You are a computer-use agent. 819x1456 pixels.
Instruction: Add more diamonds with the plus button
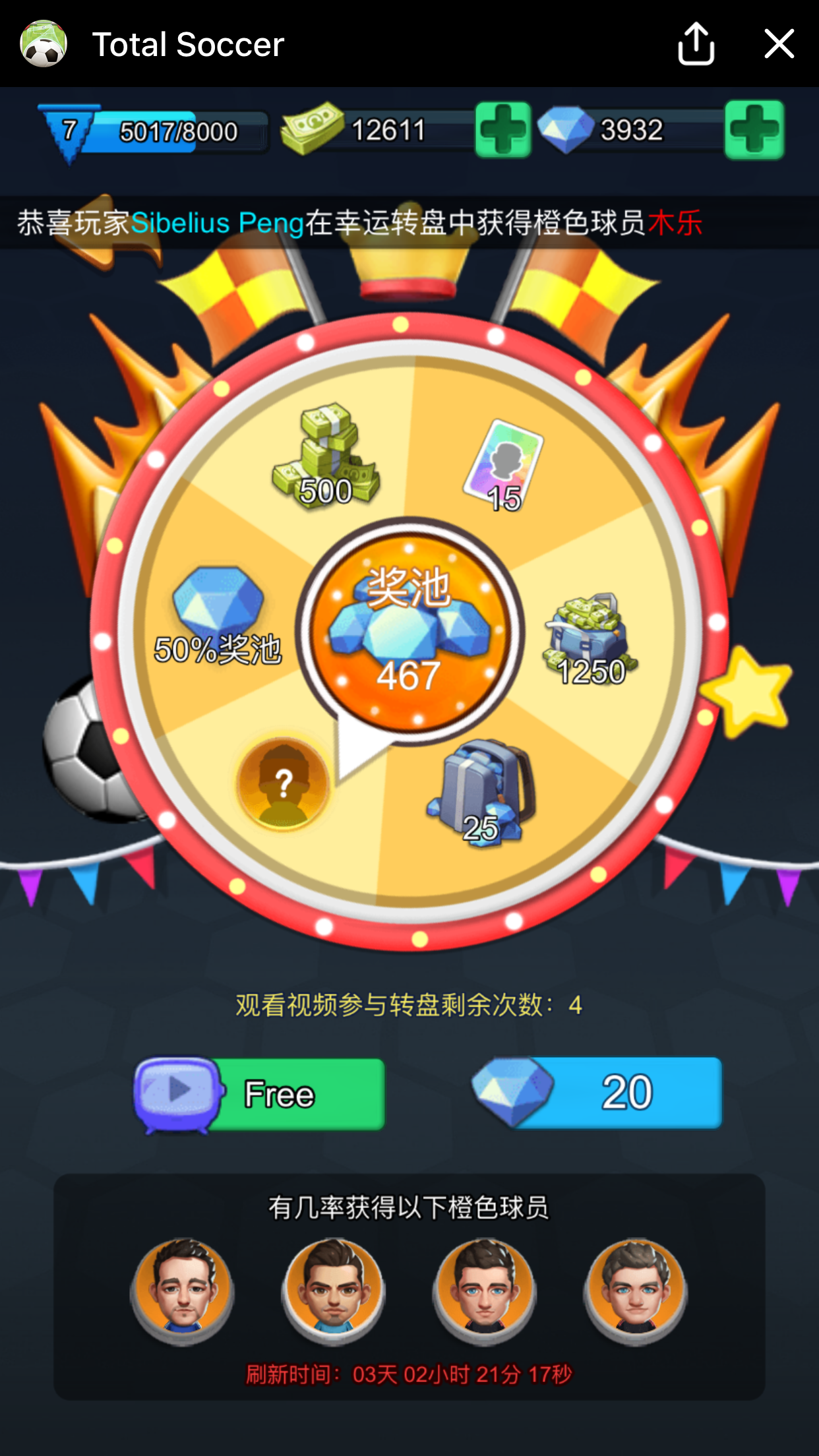point(754,130)
